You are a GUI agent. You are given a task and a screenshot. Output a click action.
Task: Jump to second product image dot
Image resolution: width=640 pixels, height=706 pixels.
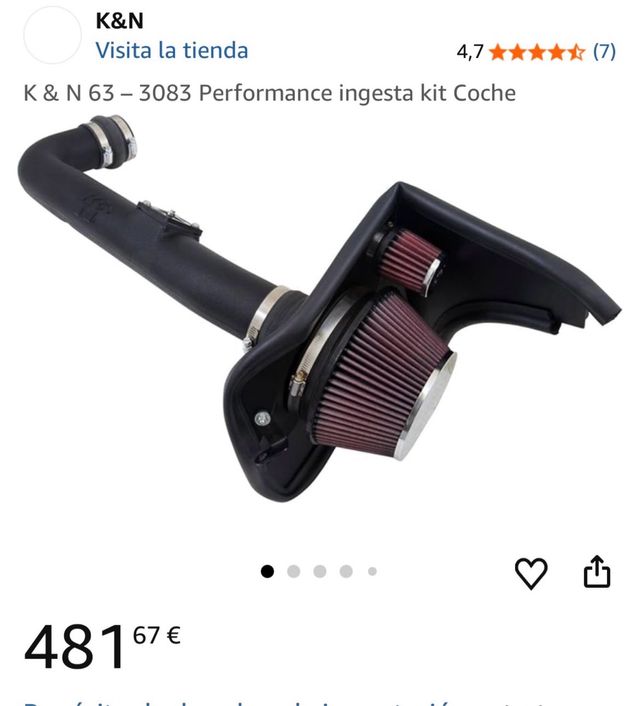(x=293, y=572)
